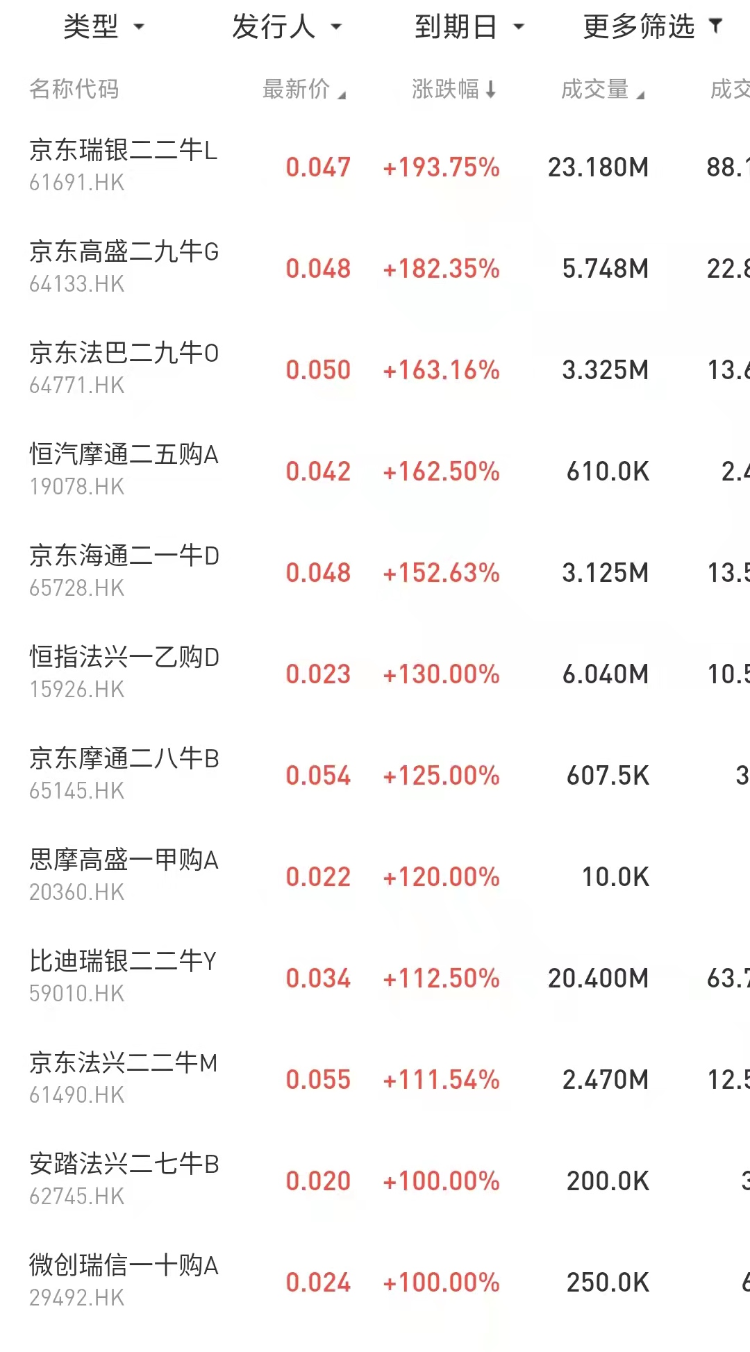Sort list by 涨跌幅
The height and width of the screenshot is (1352, 750).
tap(454, 89)
